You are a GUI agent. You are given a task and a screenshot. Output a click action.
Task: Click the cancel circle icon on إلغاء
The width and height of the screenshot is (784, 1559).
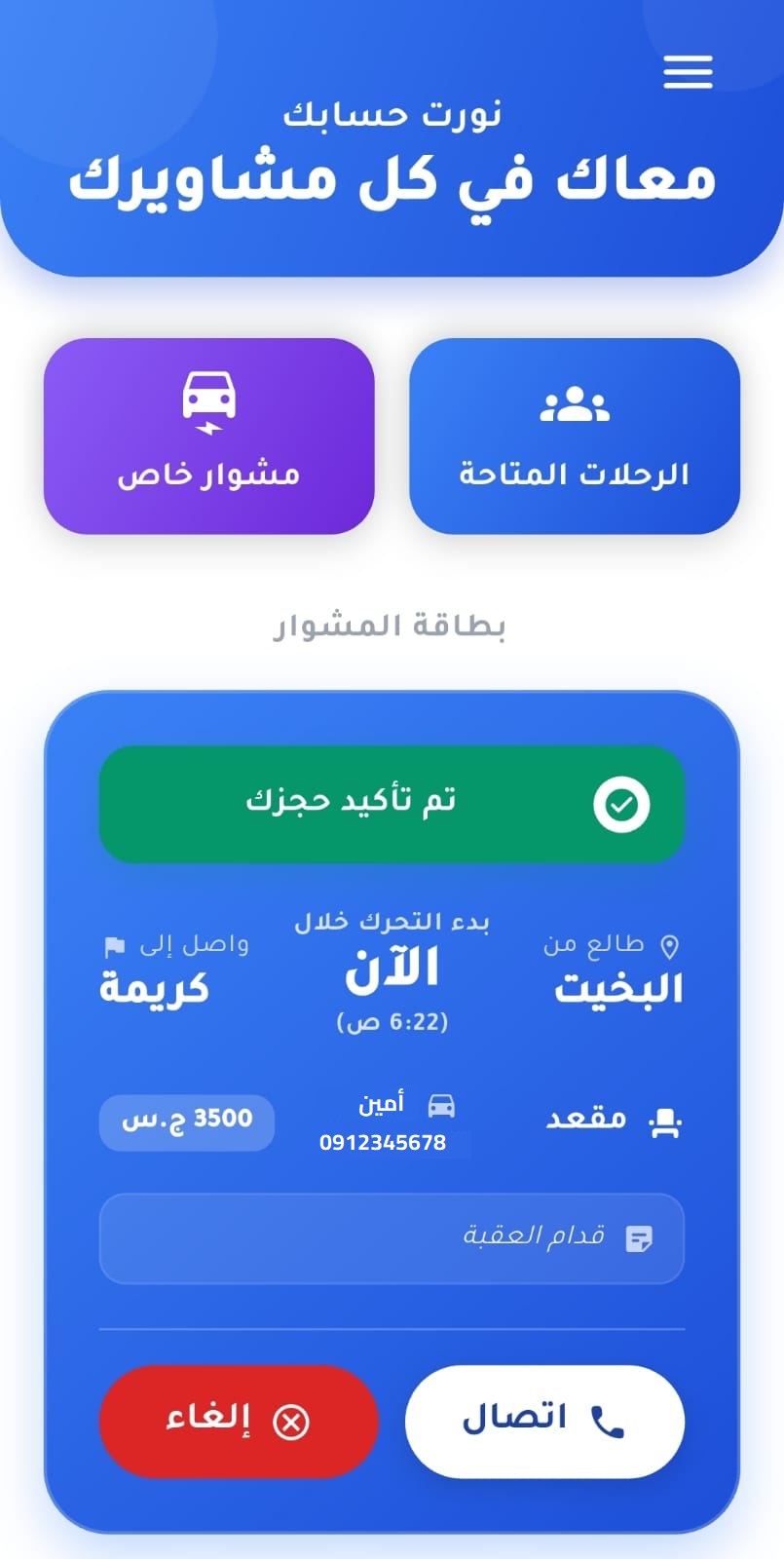[x=289, y=1421]
